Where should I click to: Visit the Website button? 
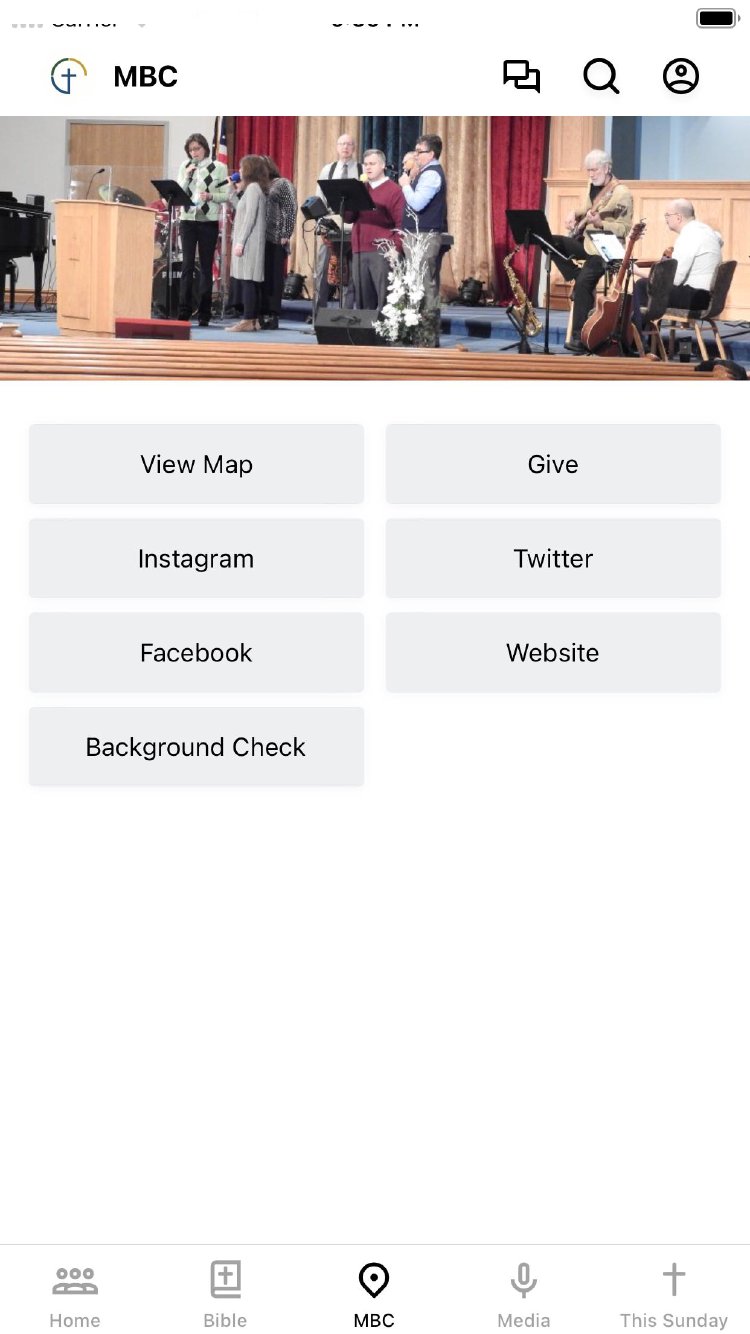coord(553,653)
